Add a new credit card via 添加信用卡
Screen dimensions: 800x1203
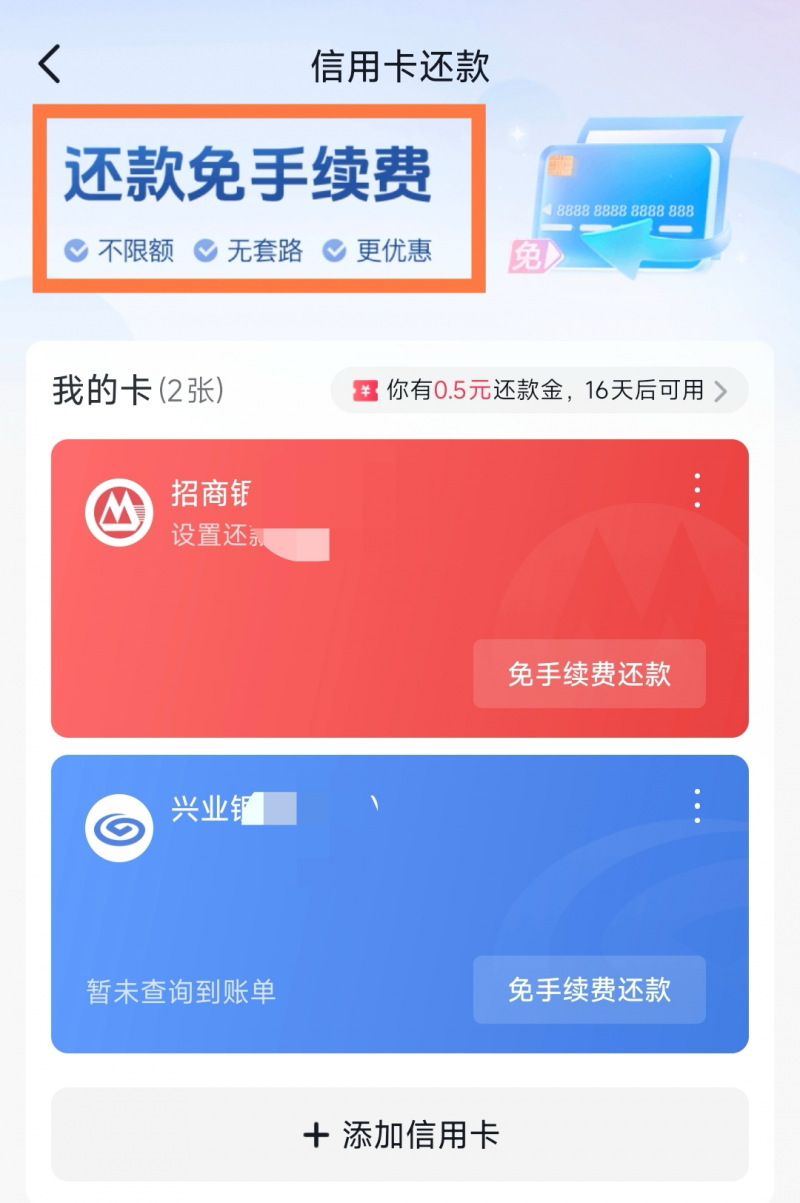tap(400, 1135)
